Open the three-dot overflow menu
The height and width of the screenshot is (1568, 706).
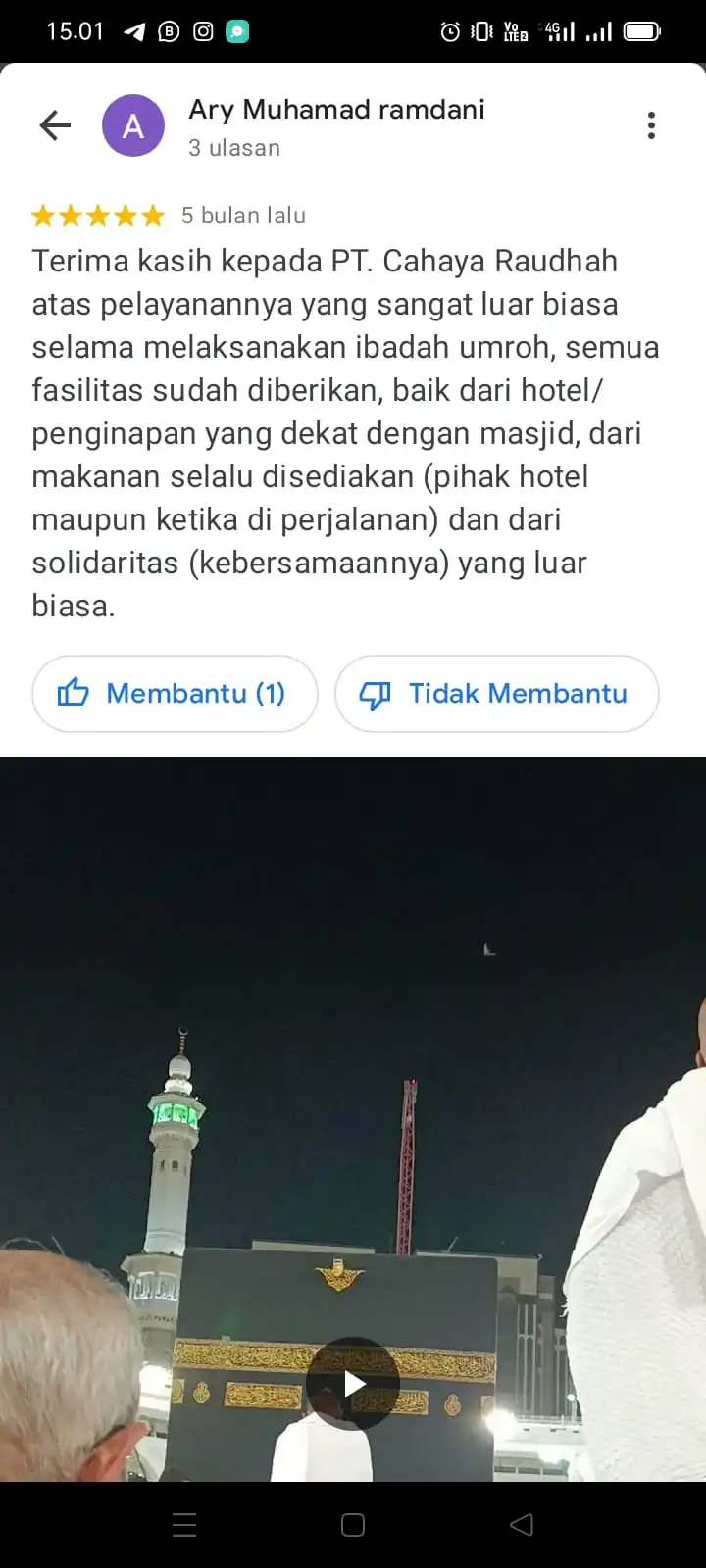pos(651,125)
